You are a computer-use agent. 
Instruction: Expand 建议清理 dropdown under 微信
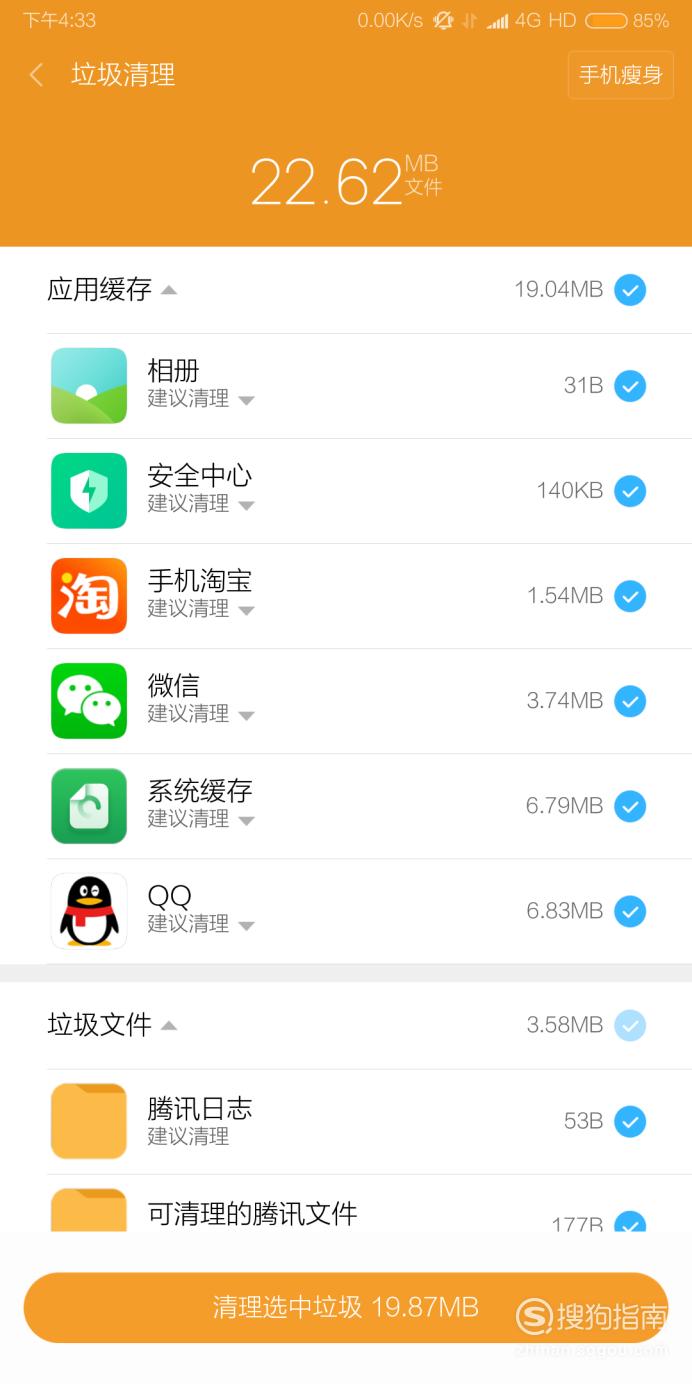pyautogui.click(x=201, y=714)
